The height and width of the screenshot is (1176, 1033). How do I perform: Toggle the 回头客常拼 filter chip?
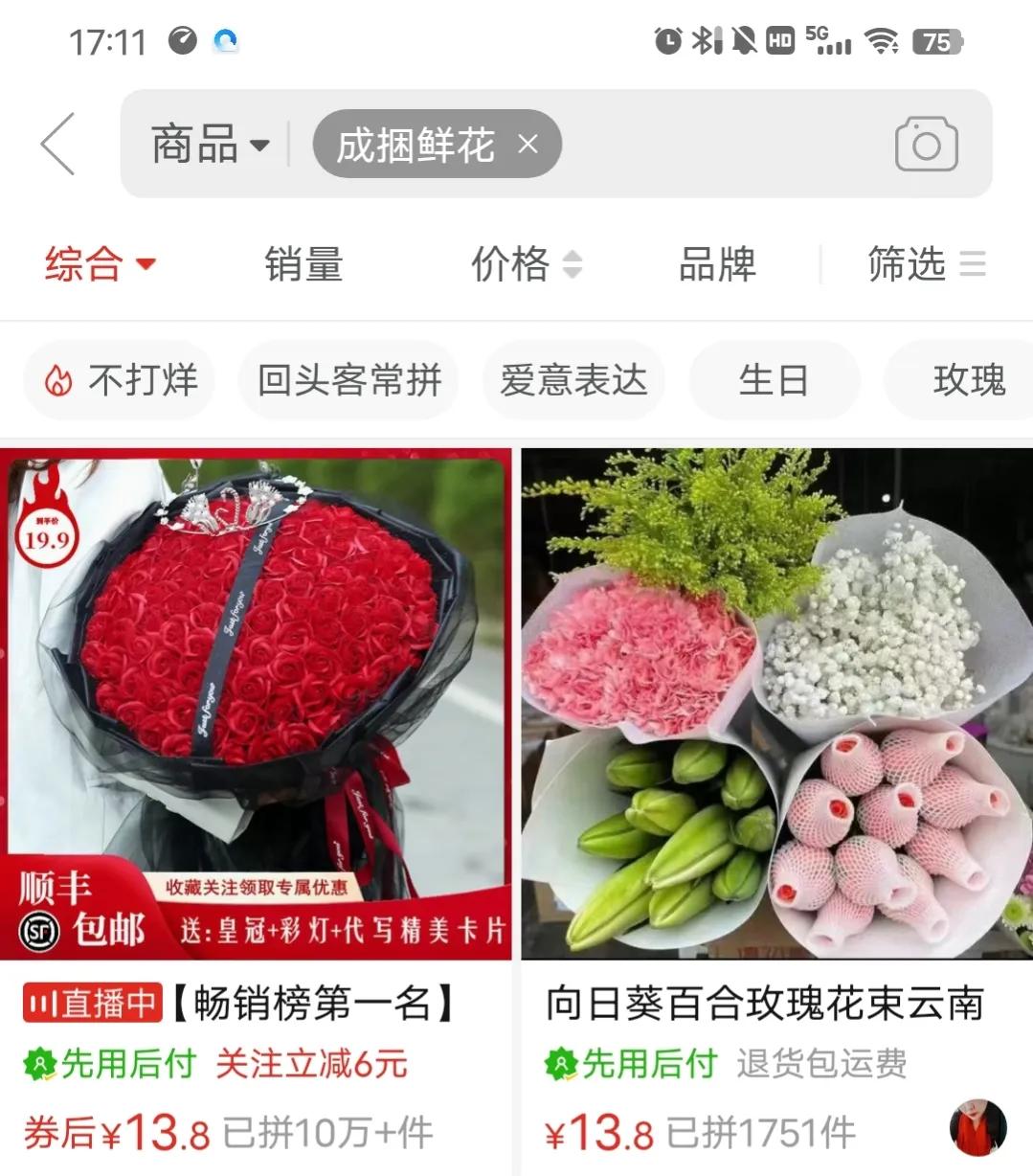coord(348,379)
